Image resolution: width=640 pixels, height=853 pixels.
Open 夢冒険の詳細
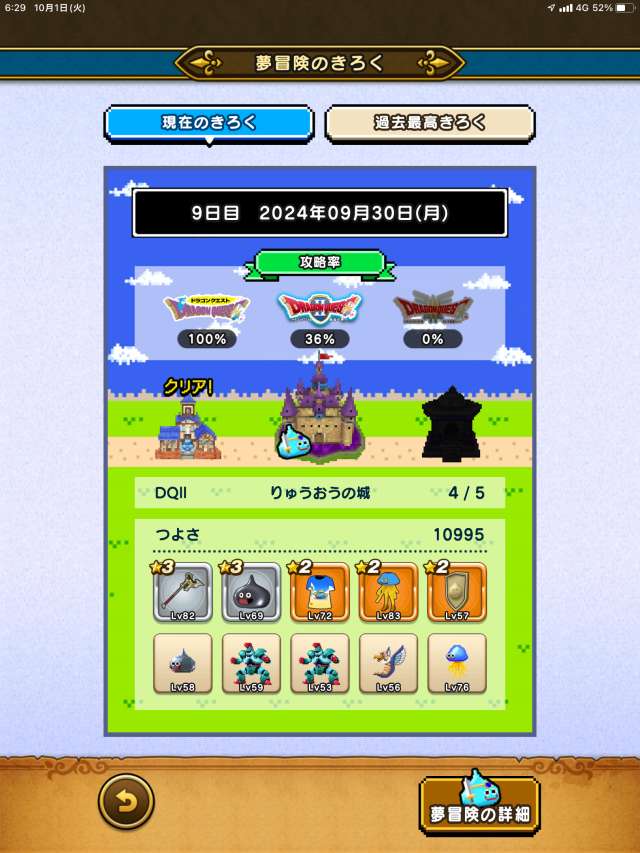pyautogui.click(x=480, y=805)
